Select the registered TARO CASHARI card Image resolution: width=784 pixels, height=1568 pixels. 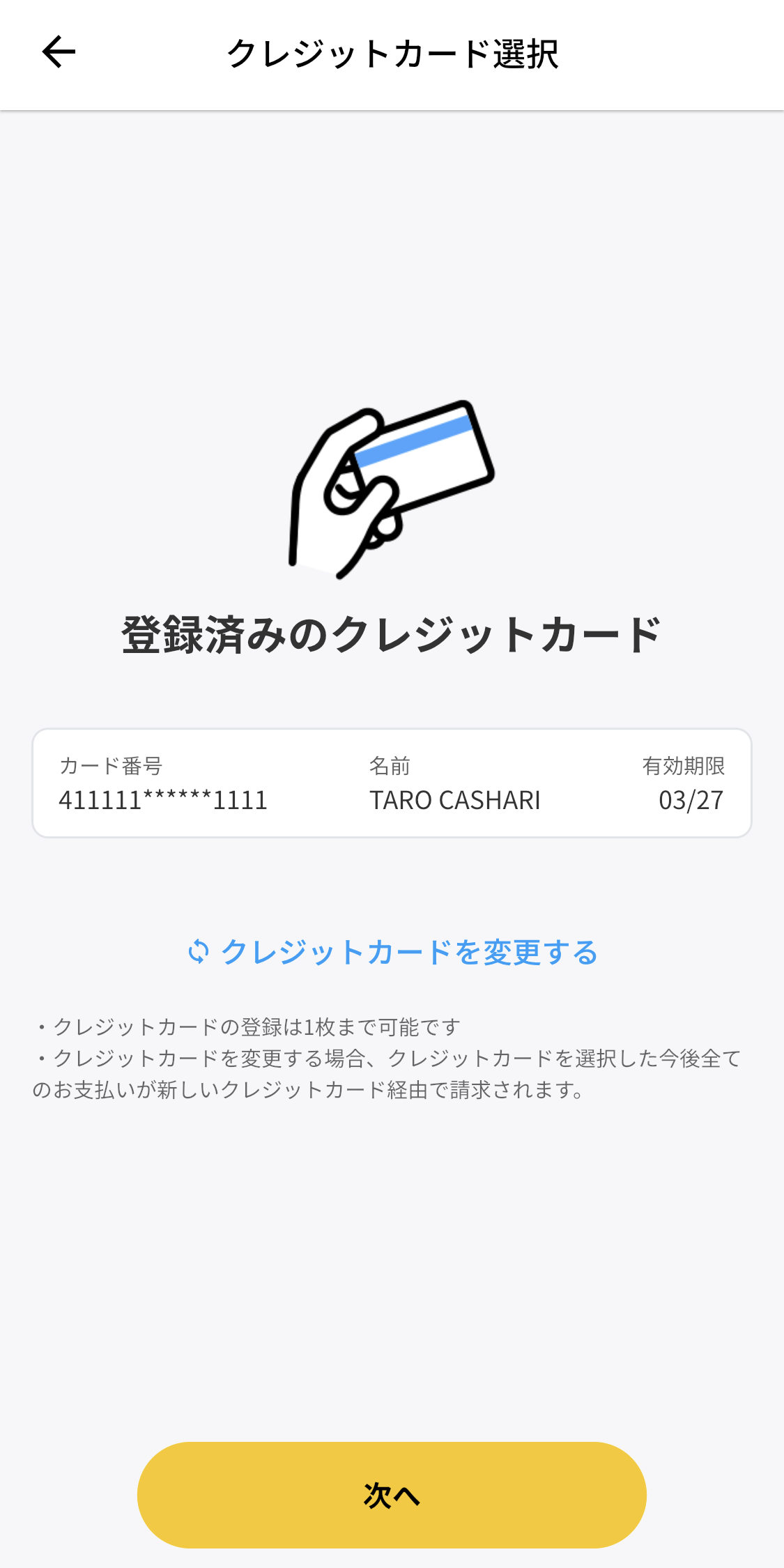pos(392,783)
